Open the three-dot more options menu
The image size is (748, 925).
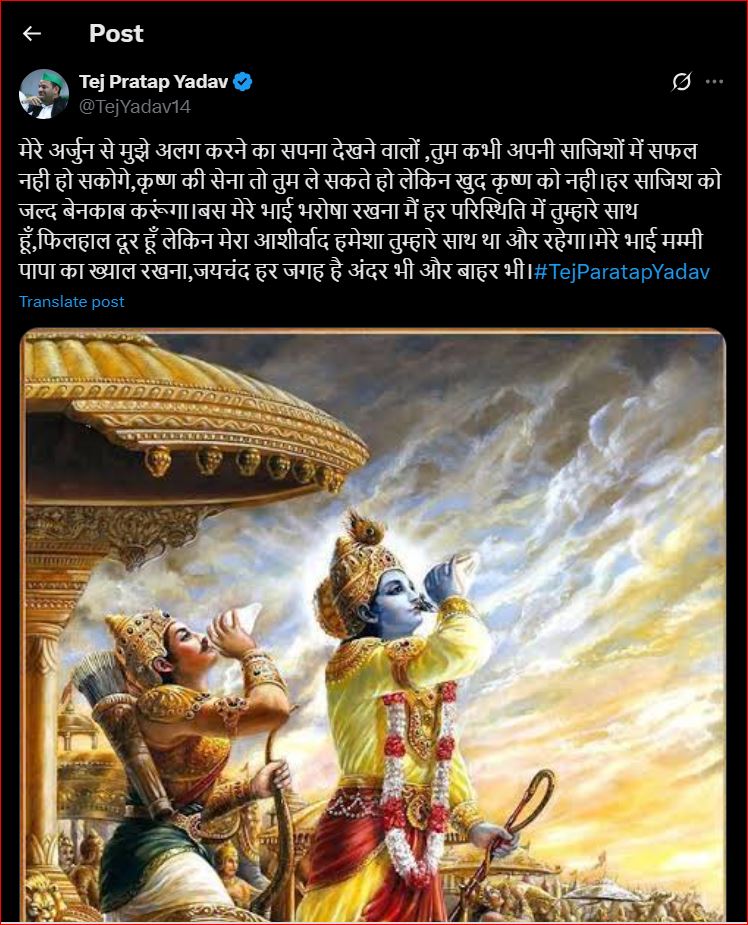(714, 82)
